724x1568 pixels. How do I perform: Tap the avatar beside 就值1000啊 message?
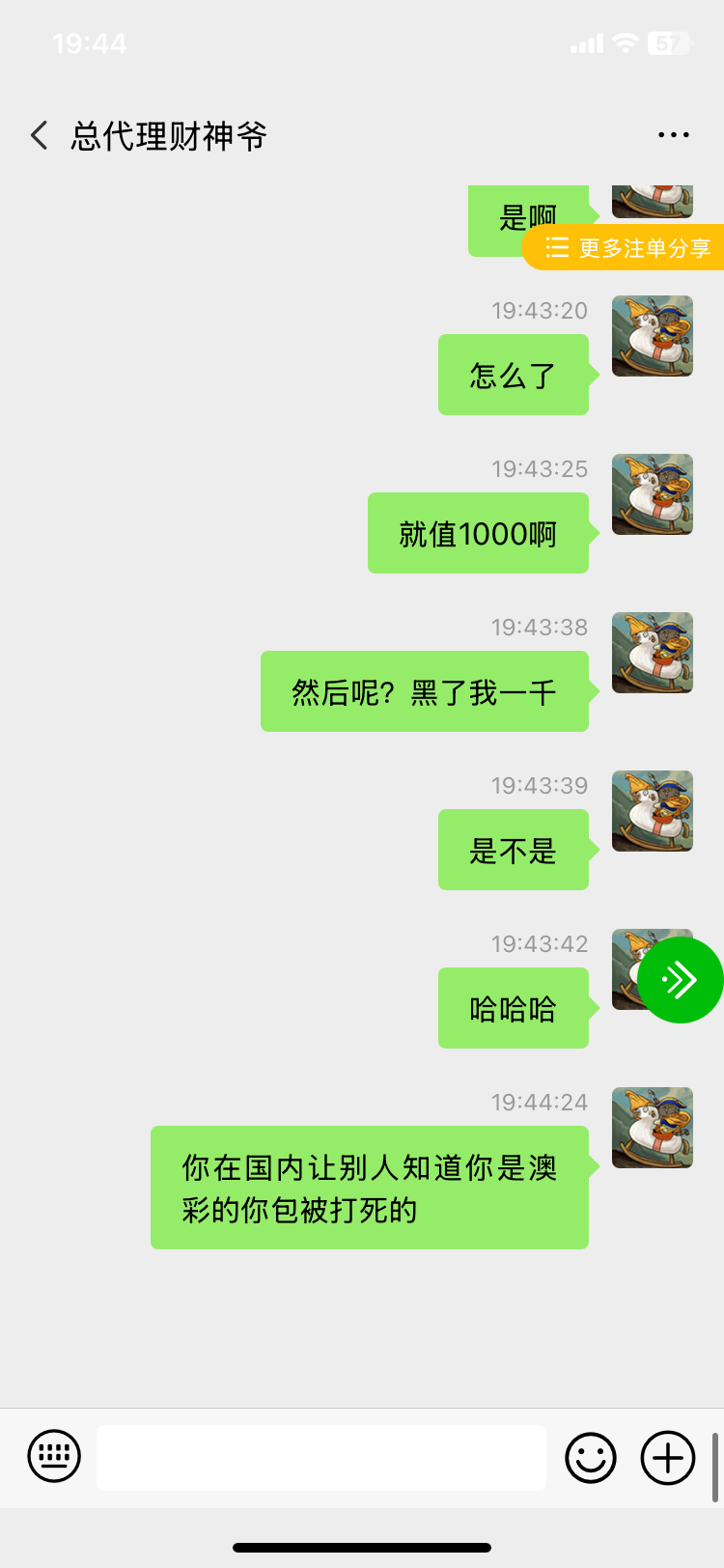[x=653, y=494]
